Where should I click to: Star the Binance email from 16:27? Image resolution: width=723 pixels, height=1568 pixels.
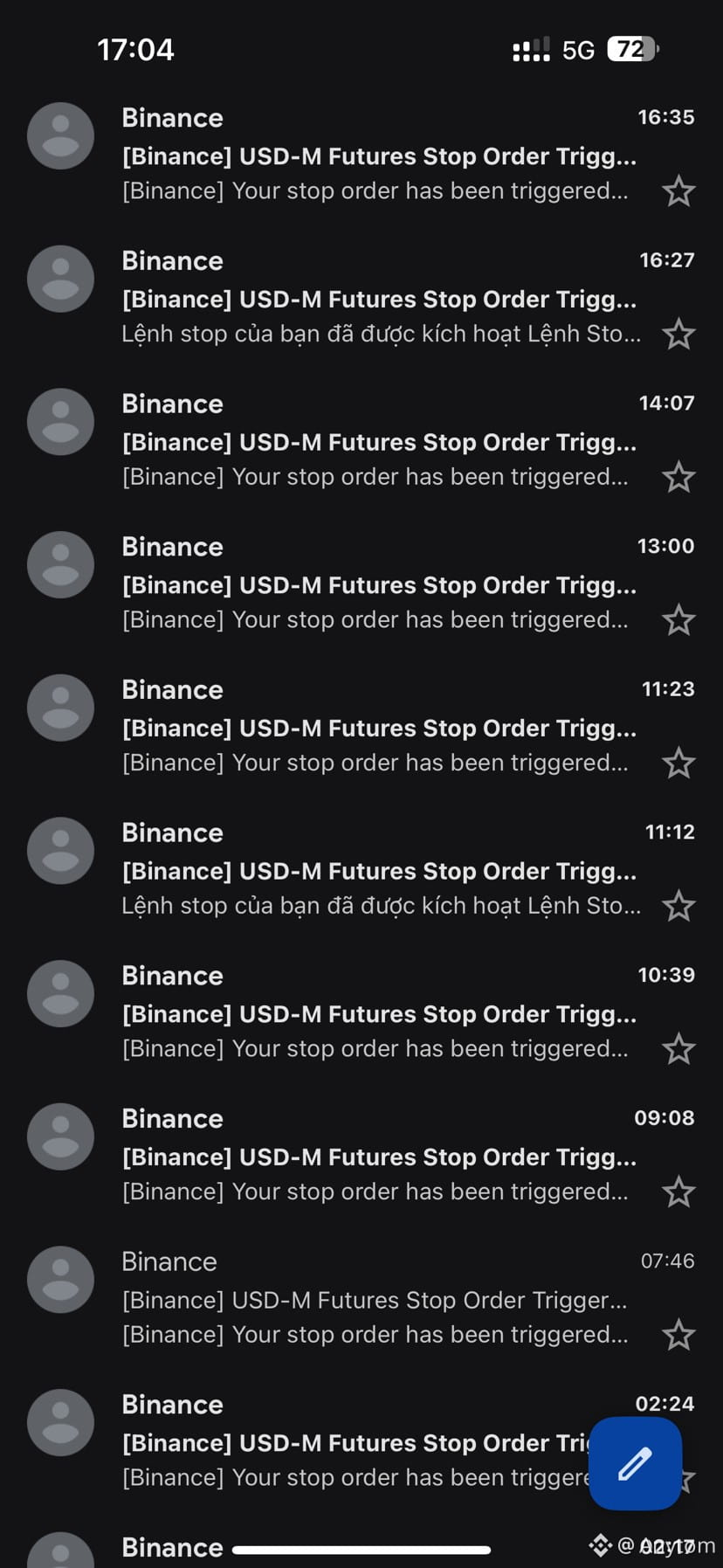coord(678,335)
